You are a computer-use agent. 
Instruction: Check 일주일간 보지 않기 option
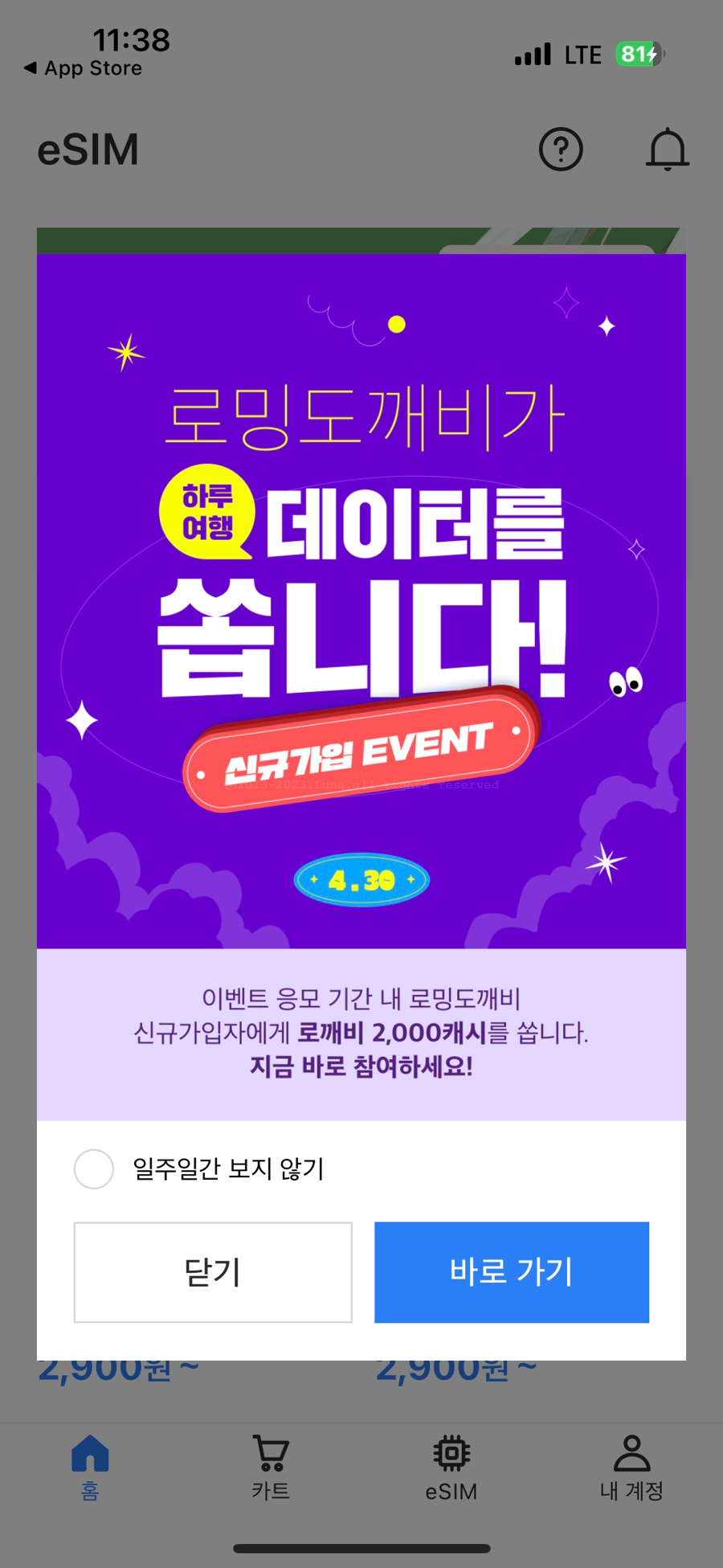click(94, 1169)
